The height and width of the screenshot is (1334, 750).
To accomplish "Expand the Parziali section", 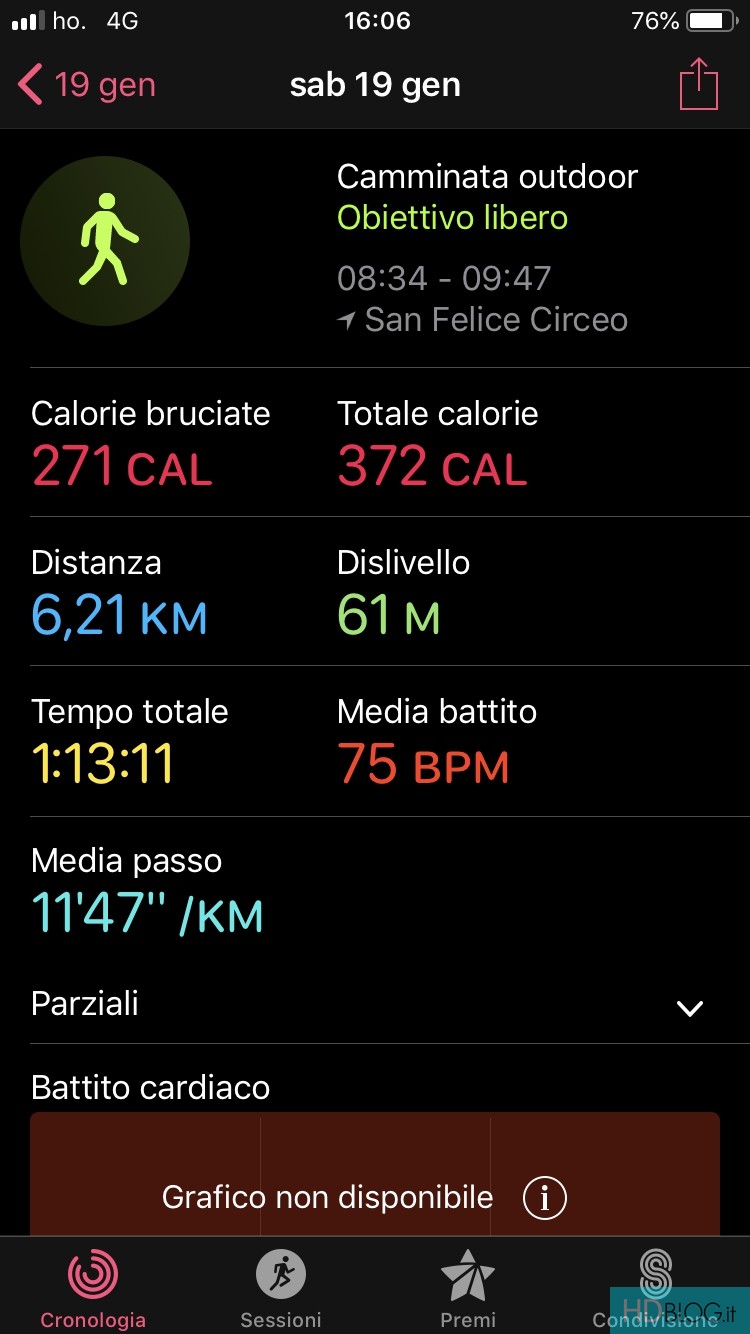I will tap(375, 1004).
